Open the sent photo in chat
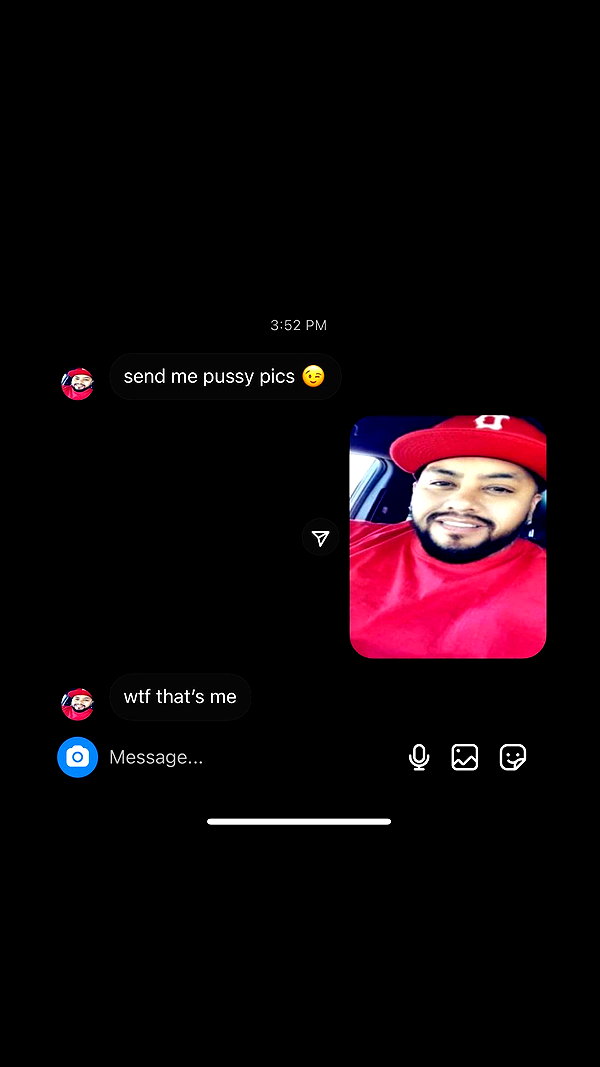Viewport: 600px width, 1067px height. pos(448,536)
